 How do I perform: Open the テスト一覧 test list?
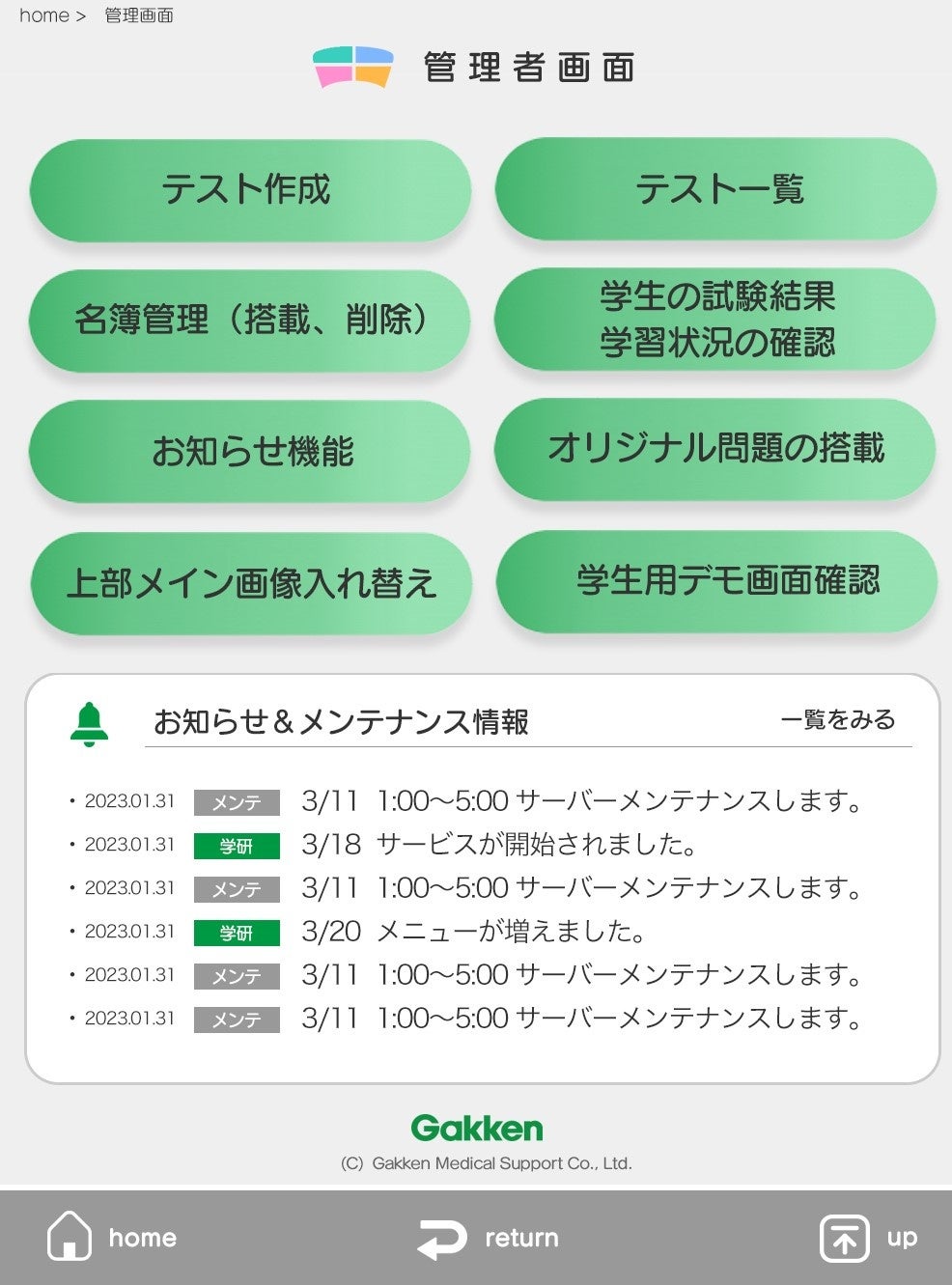pos(716,191)
